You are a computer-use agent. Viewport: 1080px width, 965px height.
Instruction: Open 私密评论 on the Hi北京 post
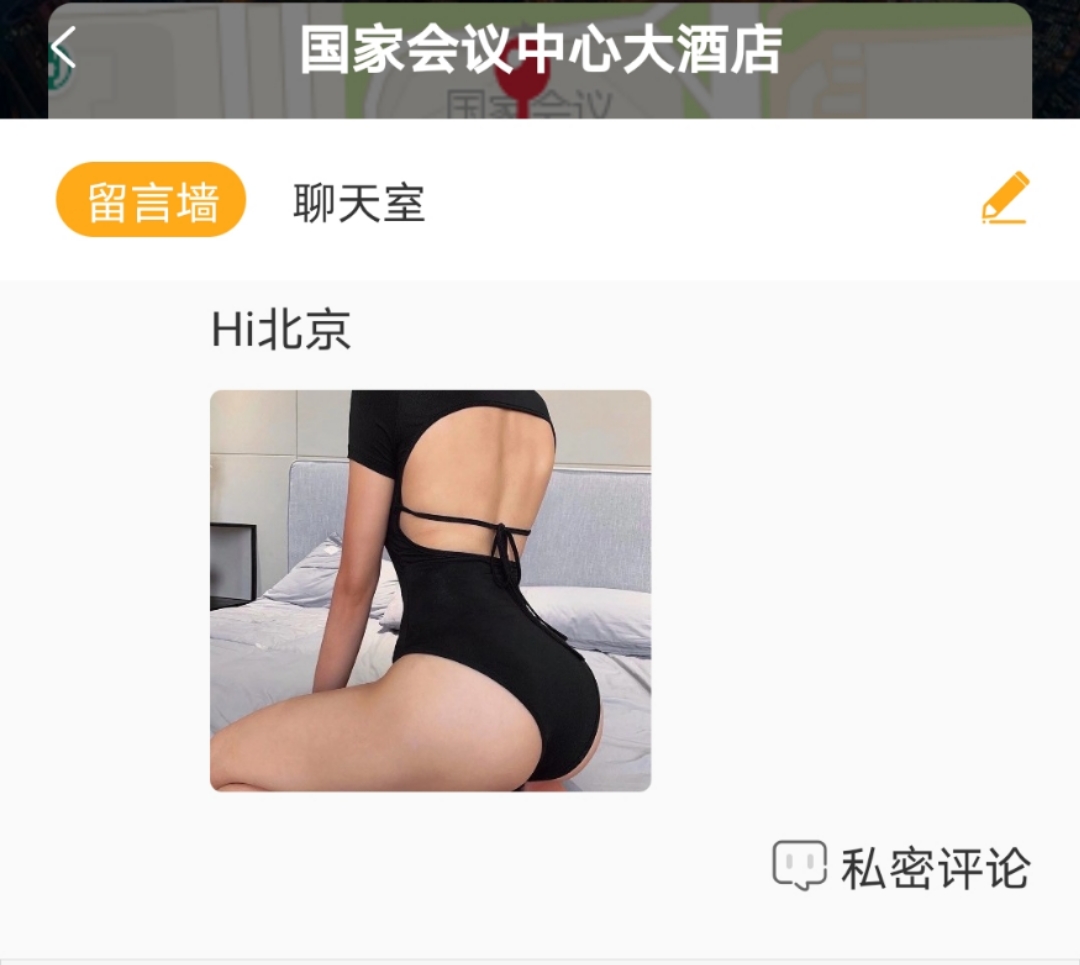(900, 867)
